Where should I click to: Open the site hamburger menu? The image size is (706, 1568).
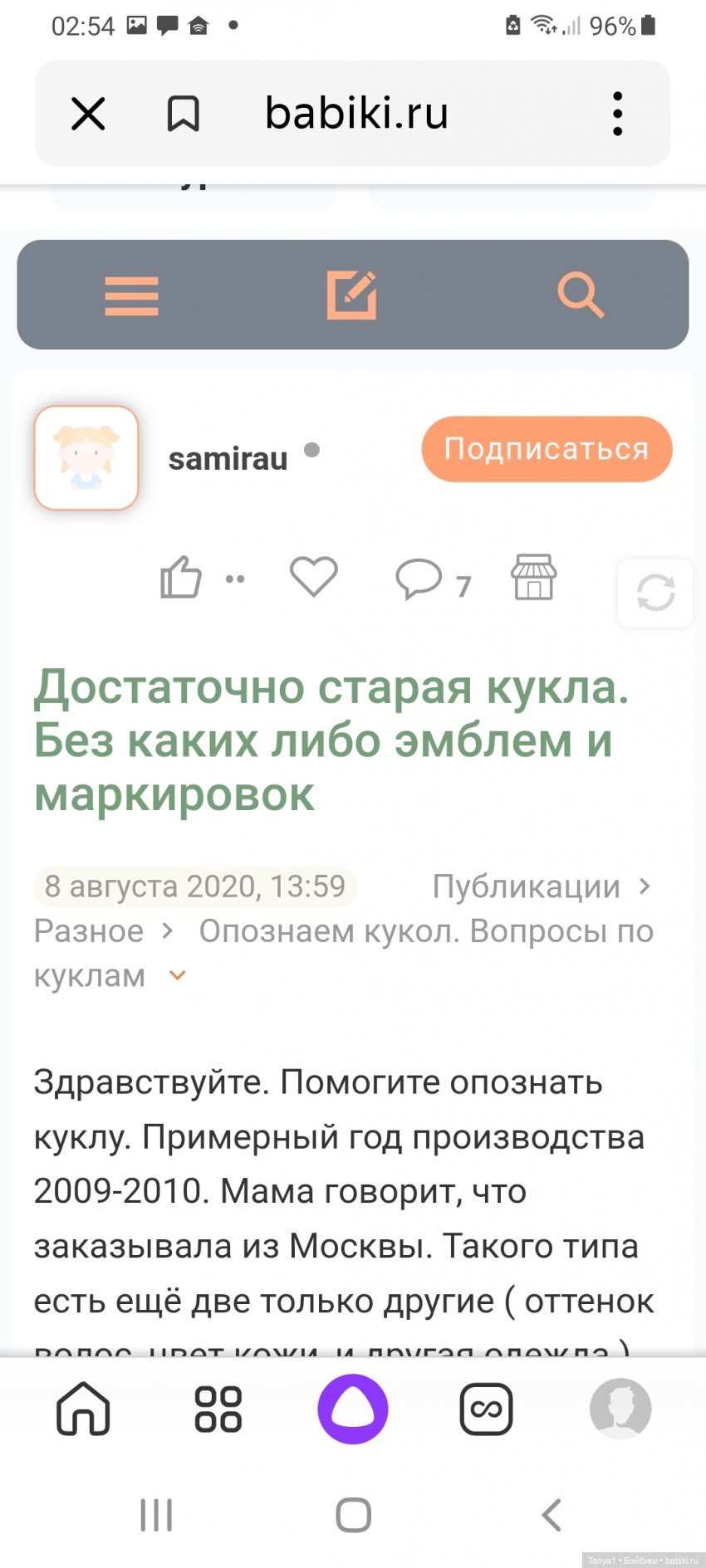[x=131, y=296]
